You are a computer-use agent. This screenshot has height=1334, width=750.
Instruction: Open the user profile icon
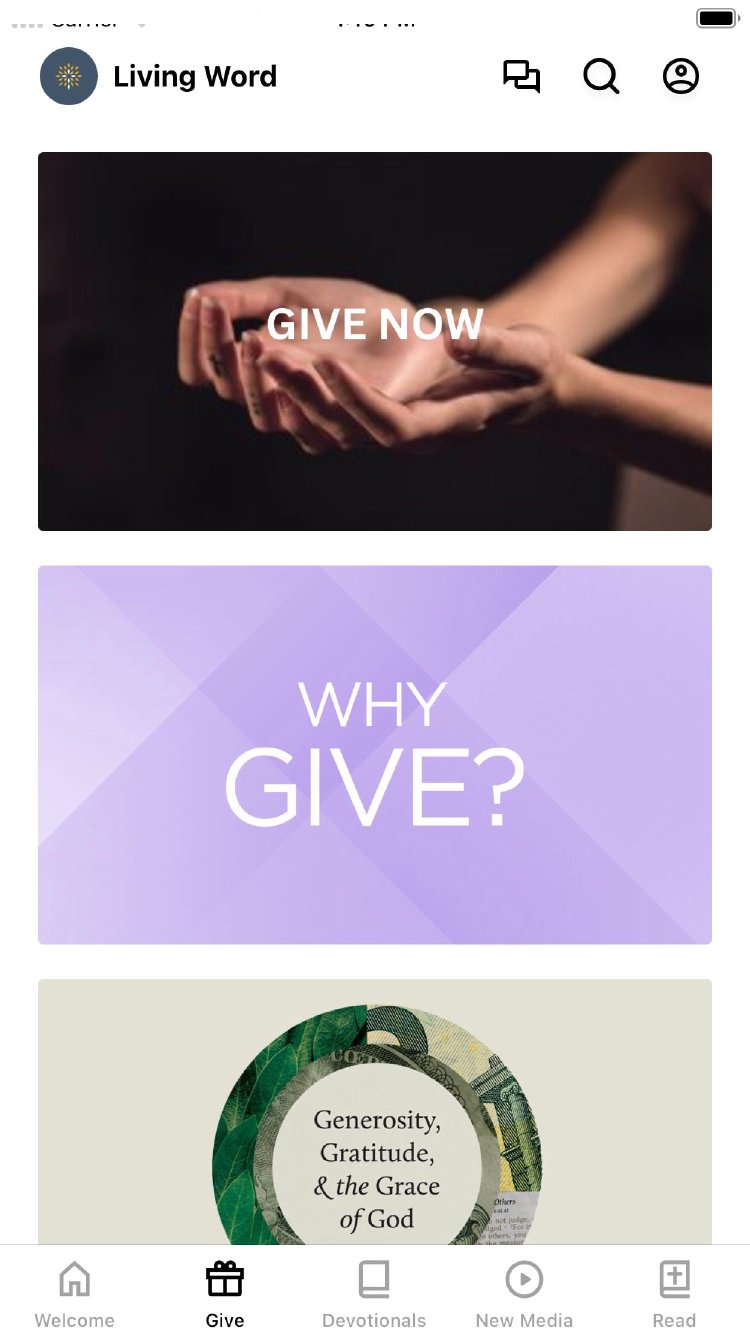click(x=681, y=77)
